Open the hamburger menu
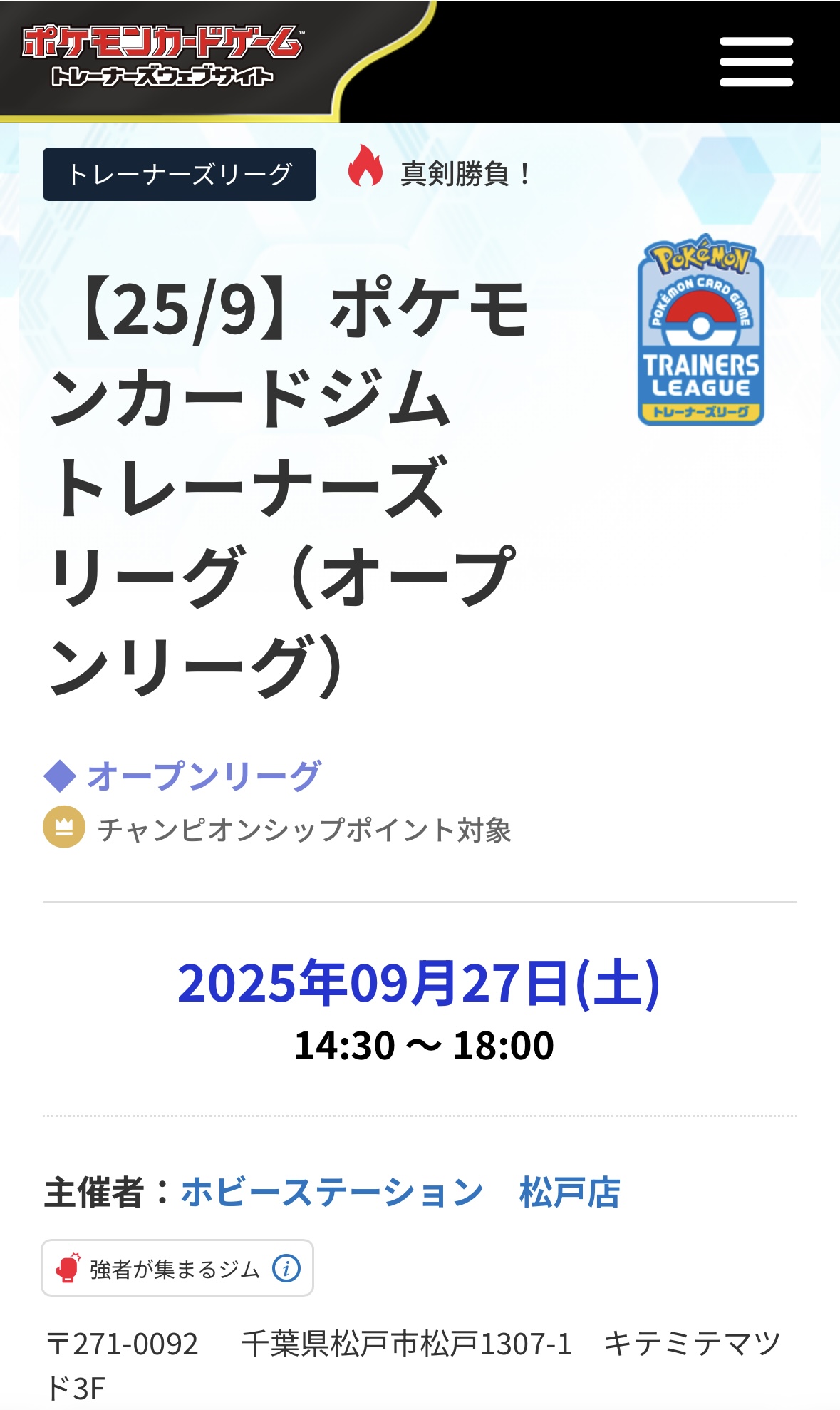 (x=755, y=62)
